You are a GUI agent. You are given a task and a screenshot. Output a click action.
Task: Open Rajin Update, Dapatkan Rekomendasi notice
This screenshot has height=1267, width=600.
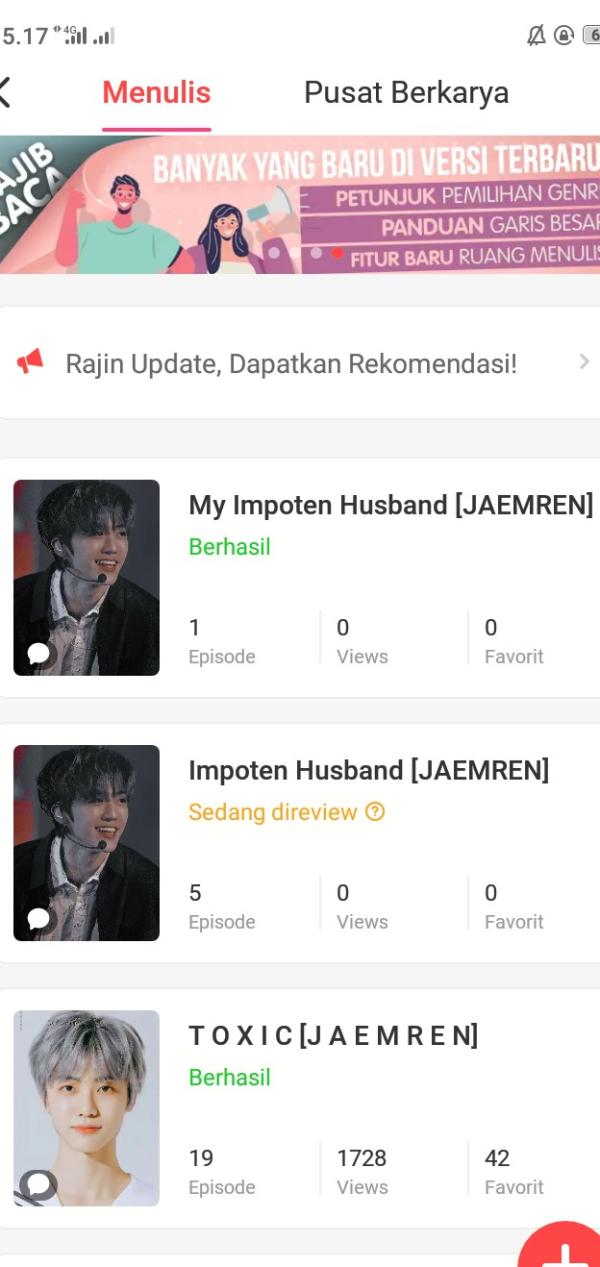click(300, 363)
